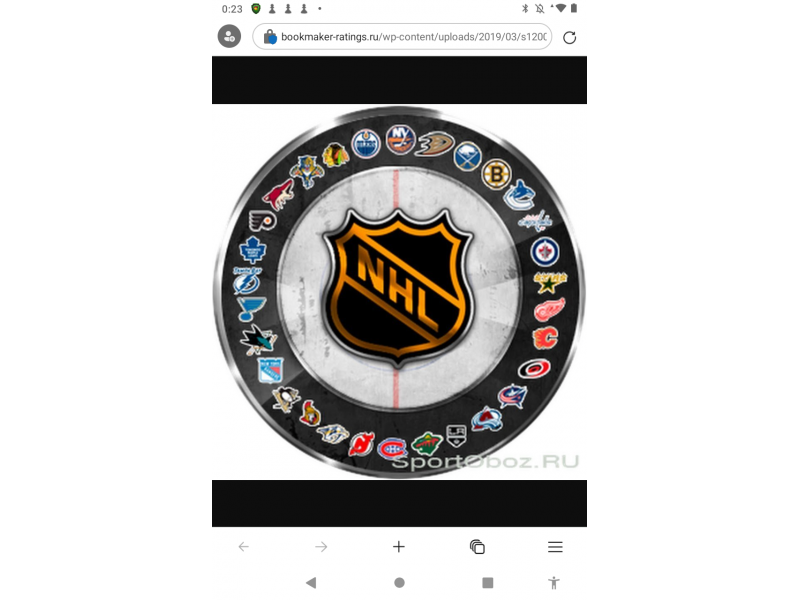
Task: Tap the system back button
Action: [x=311, y=582]
